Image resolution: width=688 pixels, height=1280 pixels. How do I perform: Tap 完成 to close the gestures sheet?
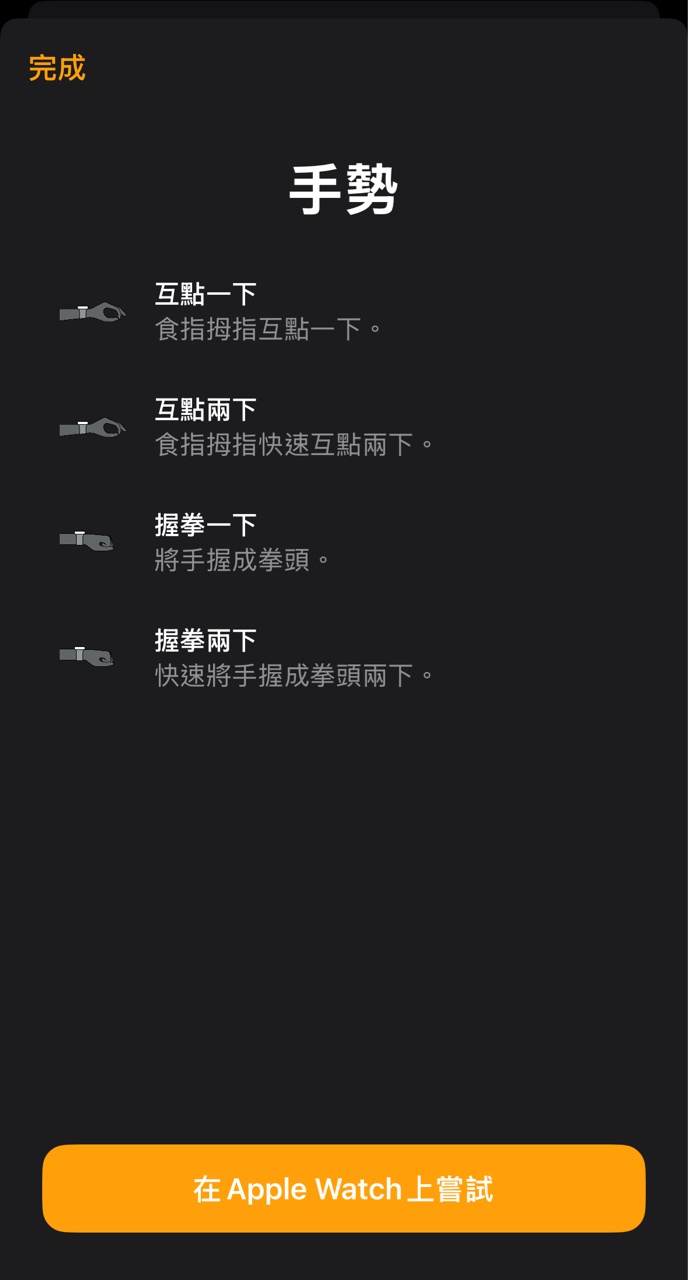(57, 68)
